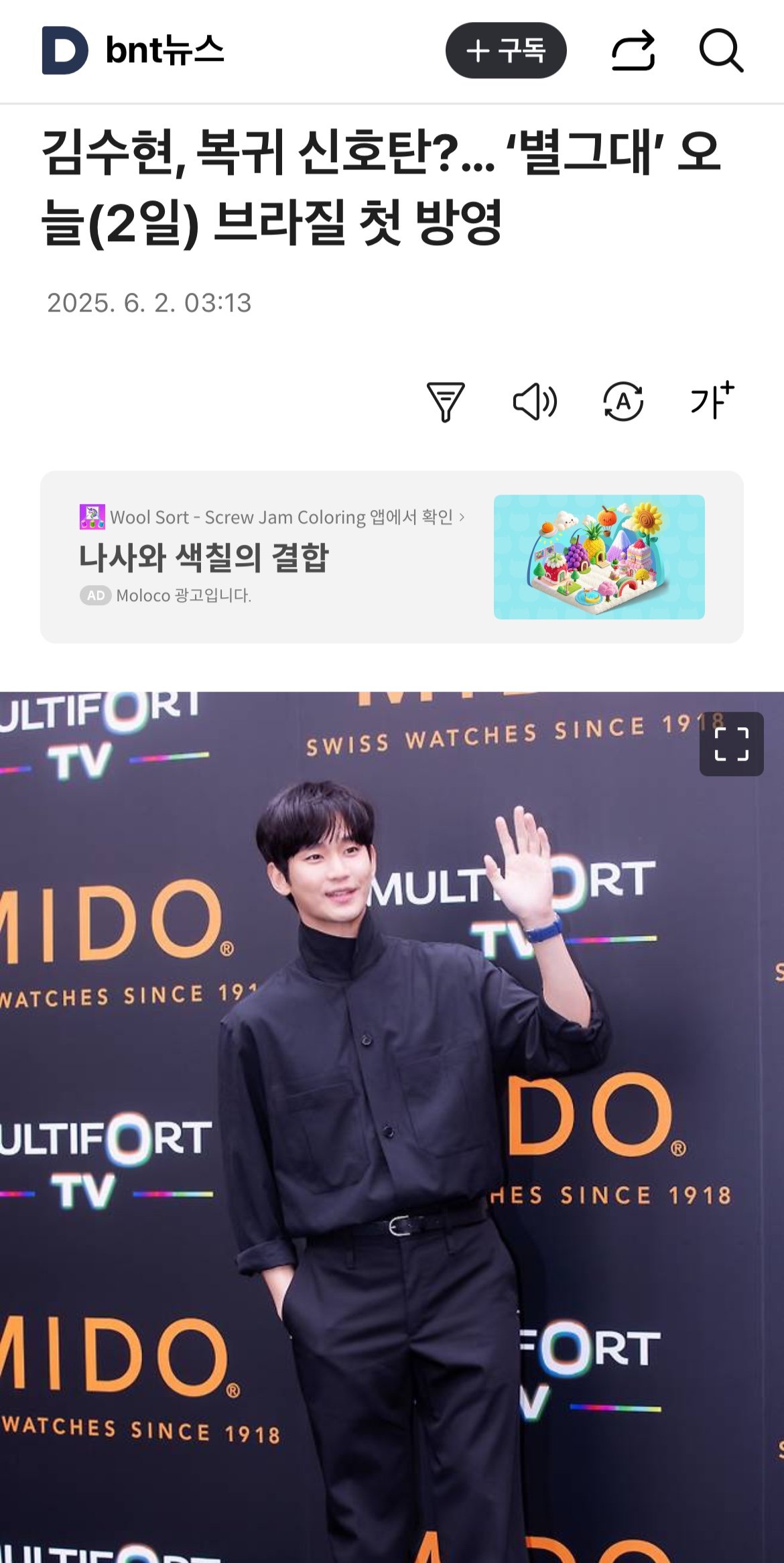Translate the article text
The height and width of the screenshot is (1563, 784).
tap(623, 401)
